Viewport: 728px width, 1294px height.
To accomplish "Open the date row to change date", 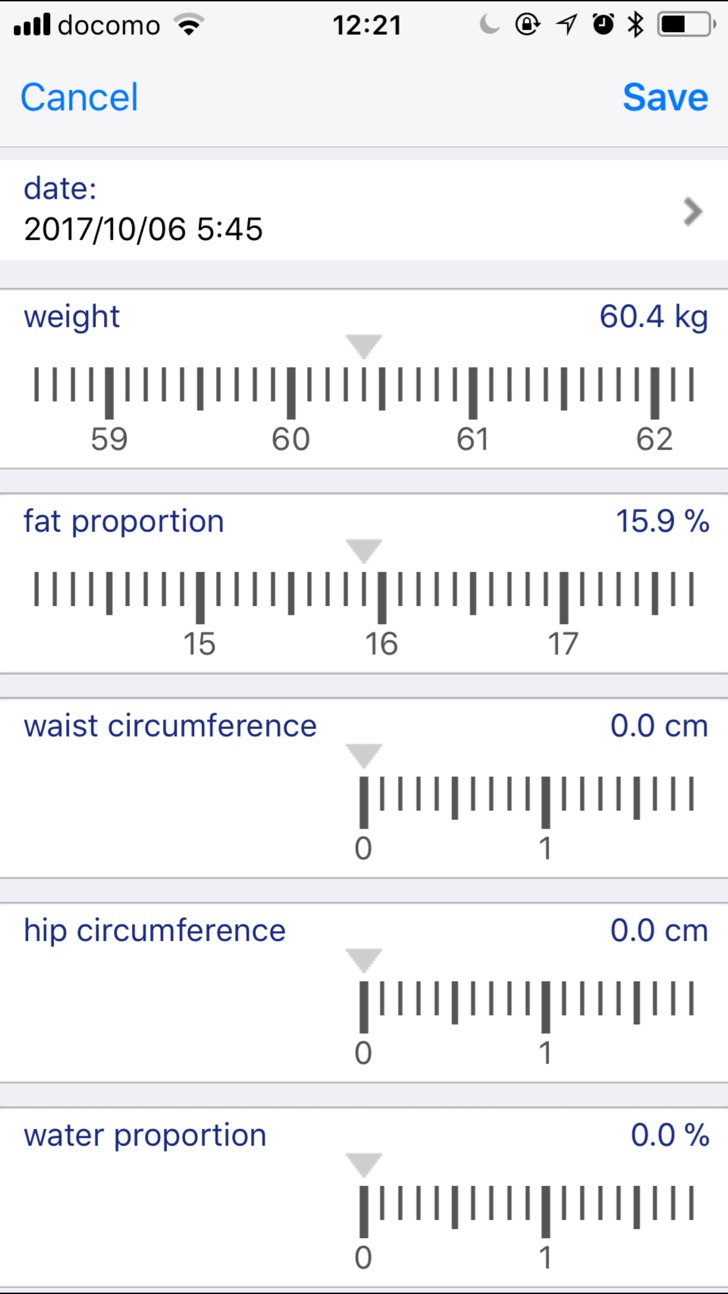I will coord(364,210).
